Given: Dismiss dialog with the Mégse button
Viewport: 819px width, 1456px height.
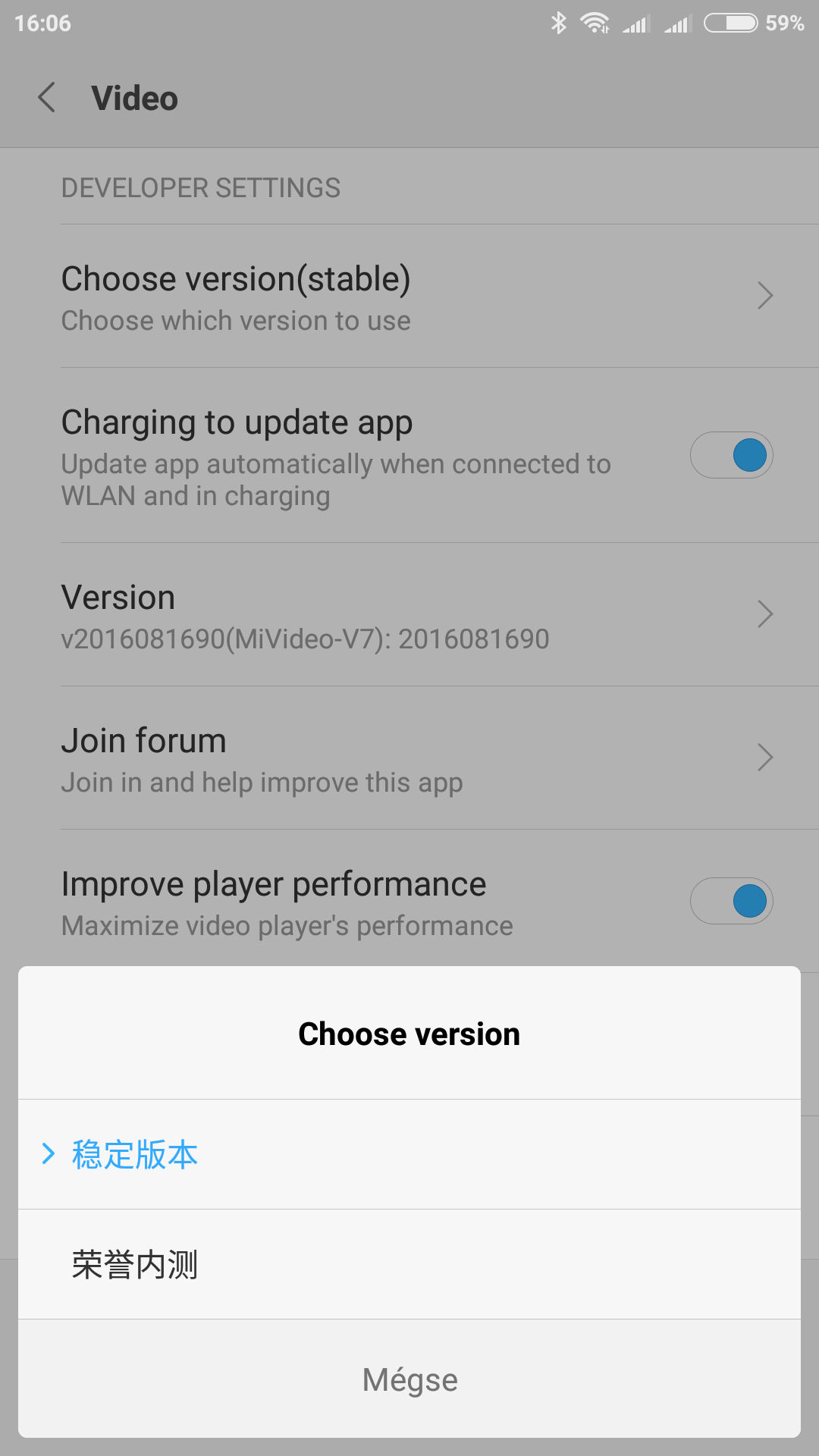Looking at the screenshot, I should tap(409, 1379).
